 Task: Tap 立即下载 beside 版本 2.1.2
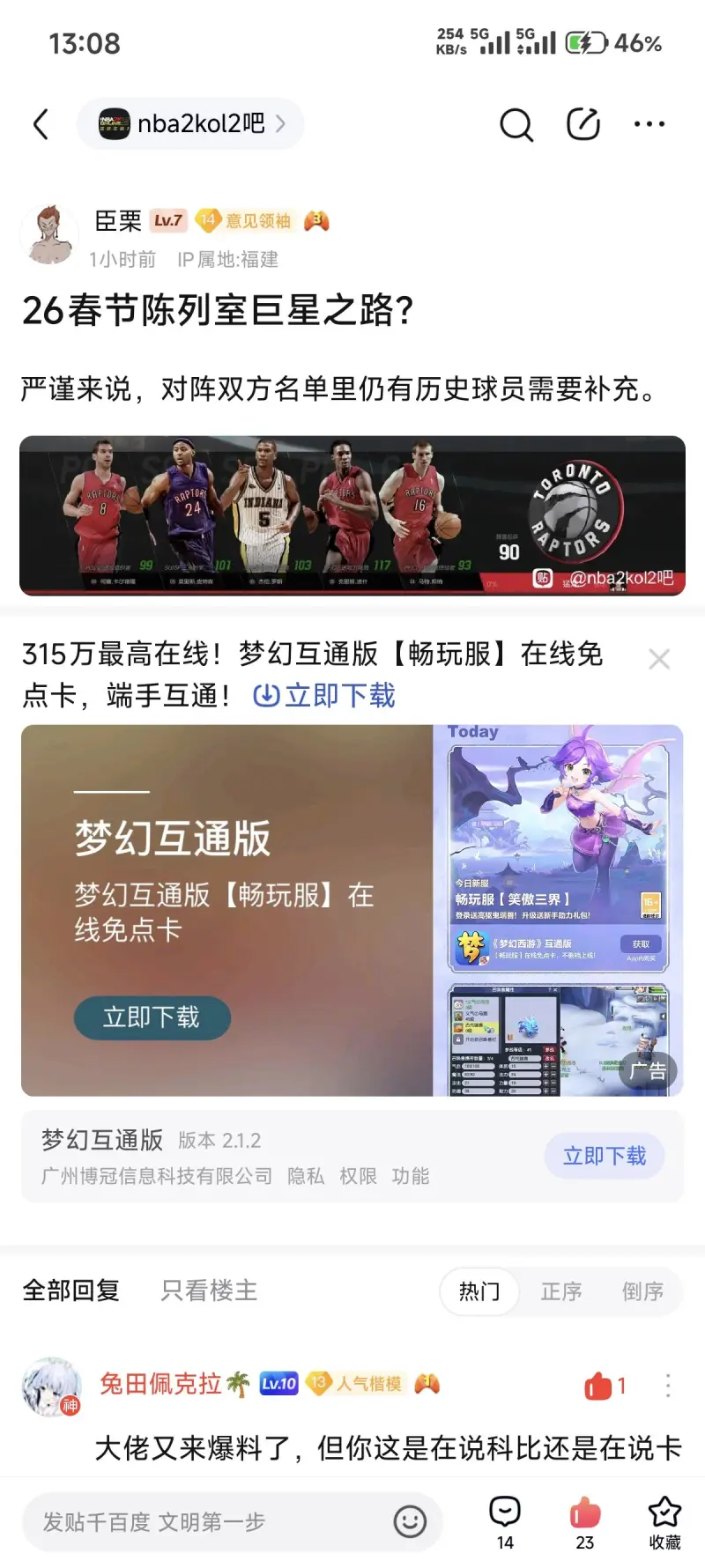pyautogui.click(x=605, y=1156)
